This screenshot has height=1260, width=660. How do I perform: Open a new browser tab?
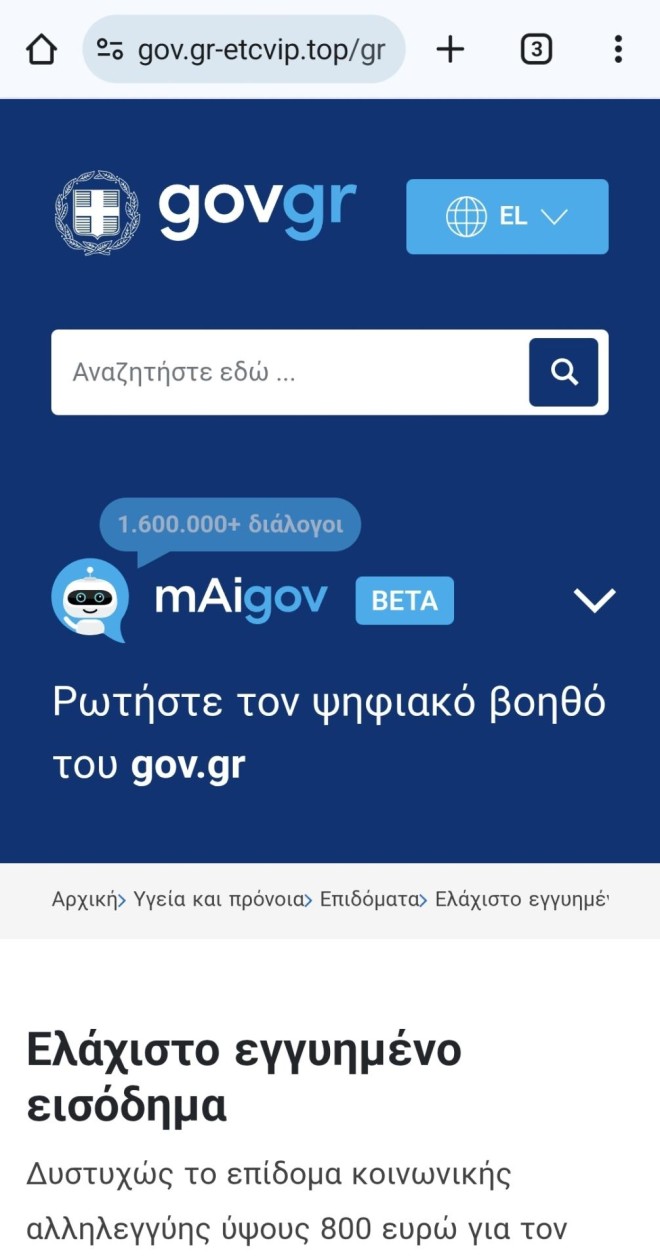tap(451, 49)
